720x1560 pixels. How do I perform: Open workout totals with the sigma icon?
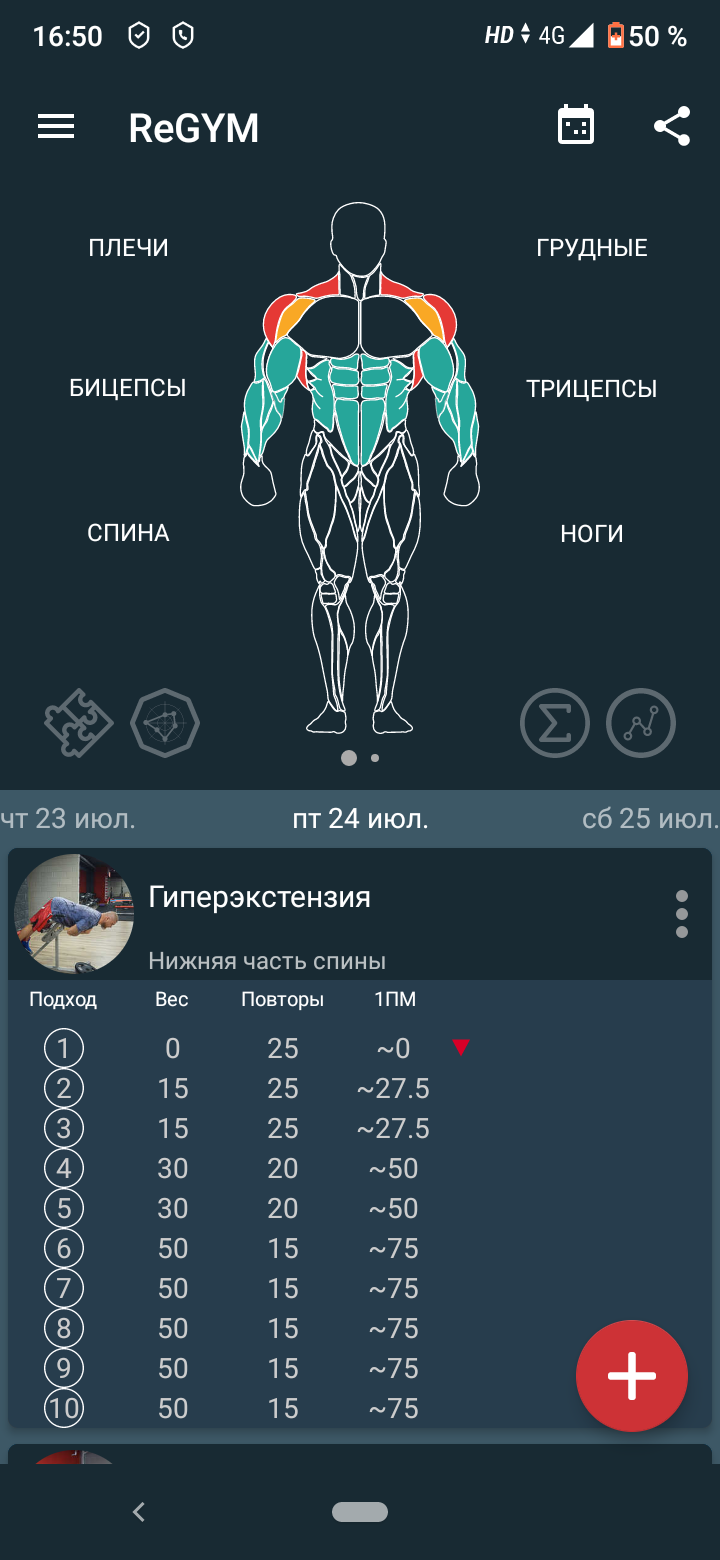coord(555,722)
